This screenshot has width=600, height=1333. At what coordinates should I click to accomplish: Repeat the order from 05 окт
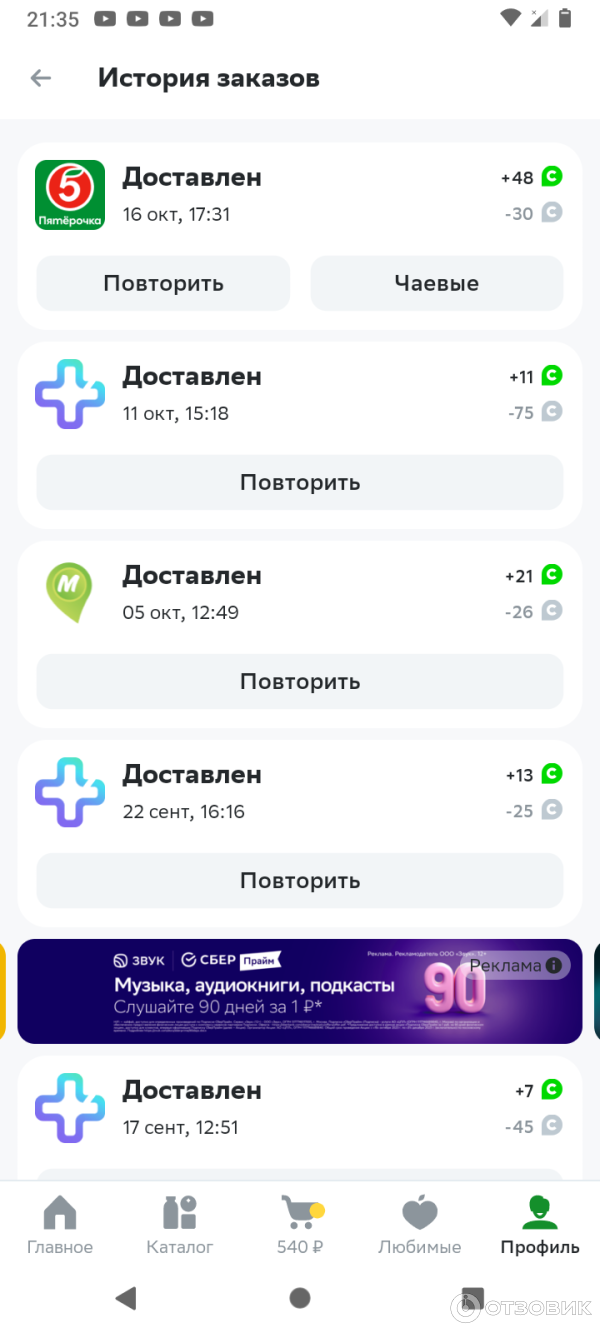300,681
